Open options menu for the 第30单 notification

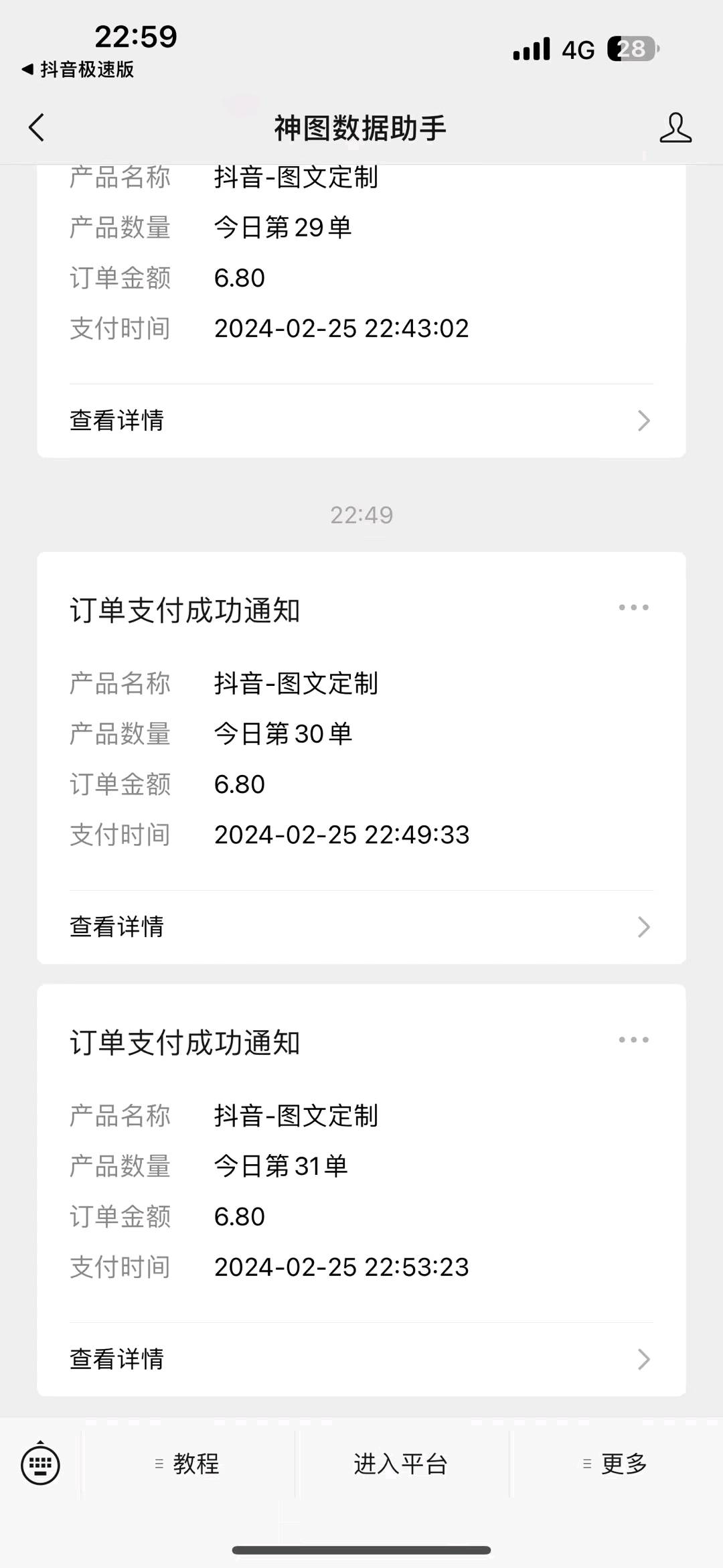coord(633,608)
